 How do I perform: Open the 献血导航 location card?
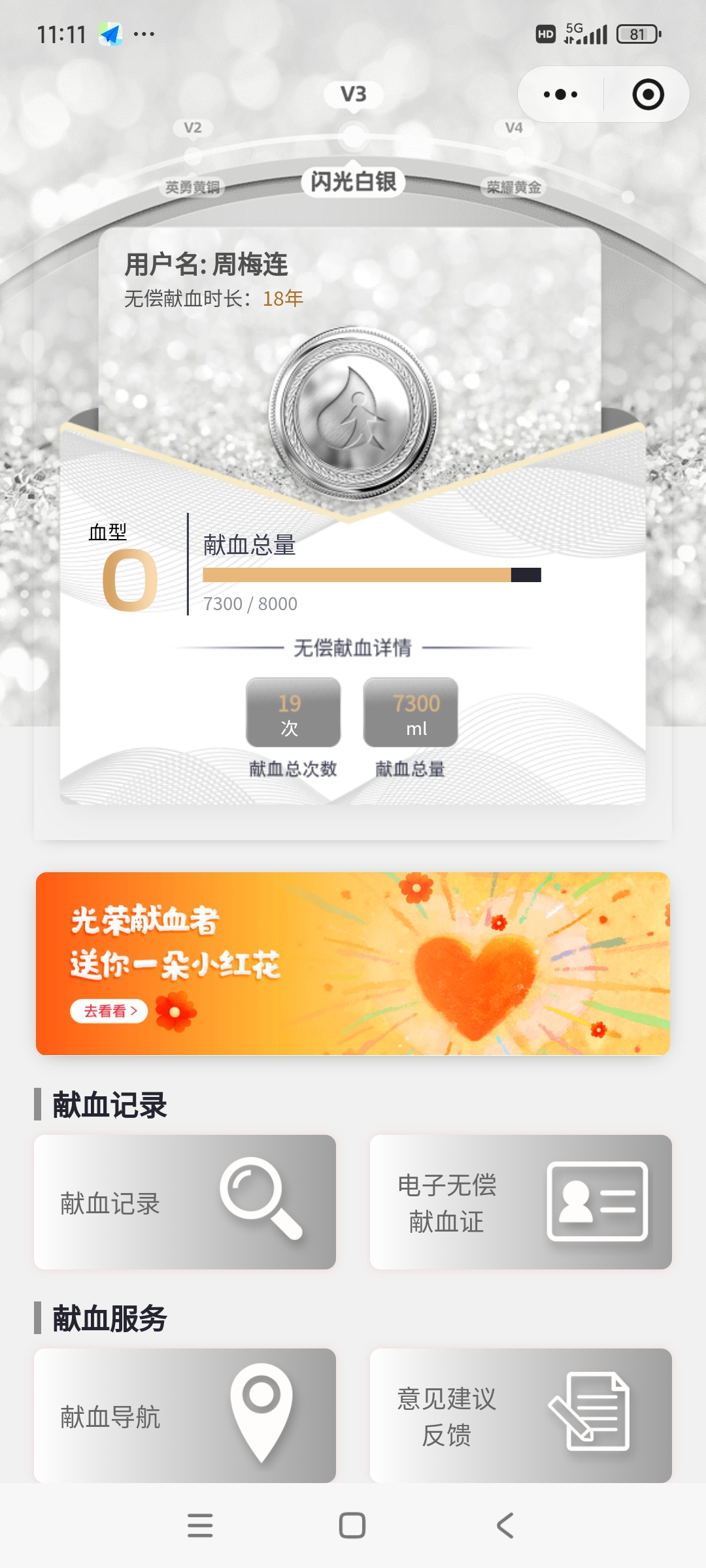pos(185,1416)
